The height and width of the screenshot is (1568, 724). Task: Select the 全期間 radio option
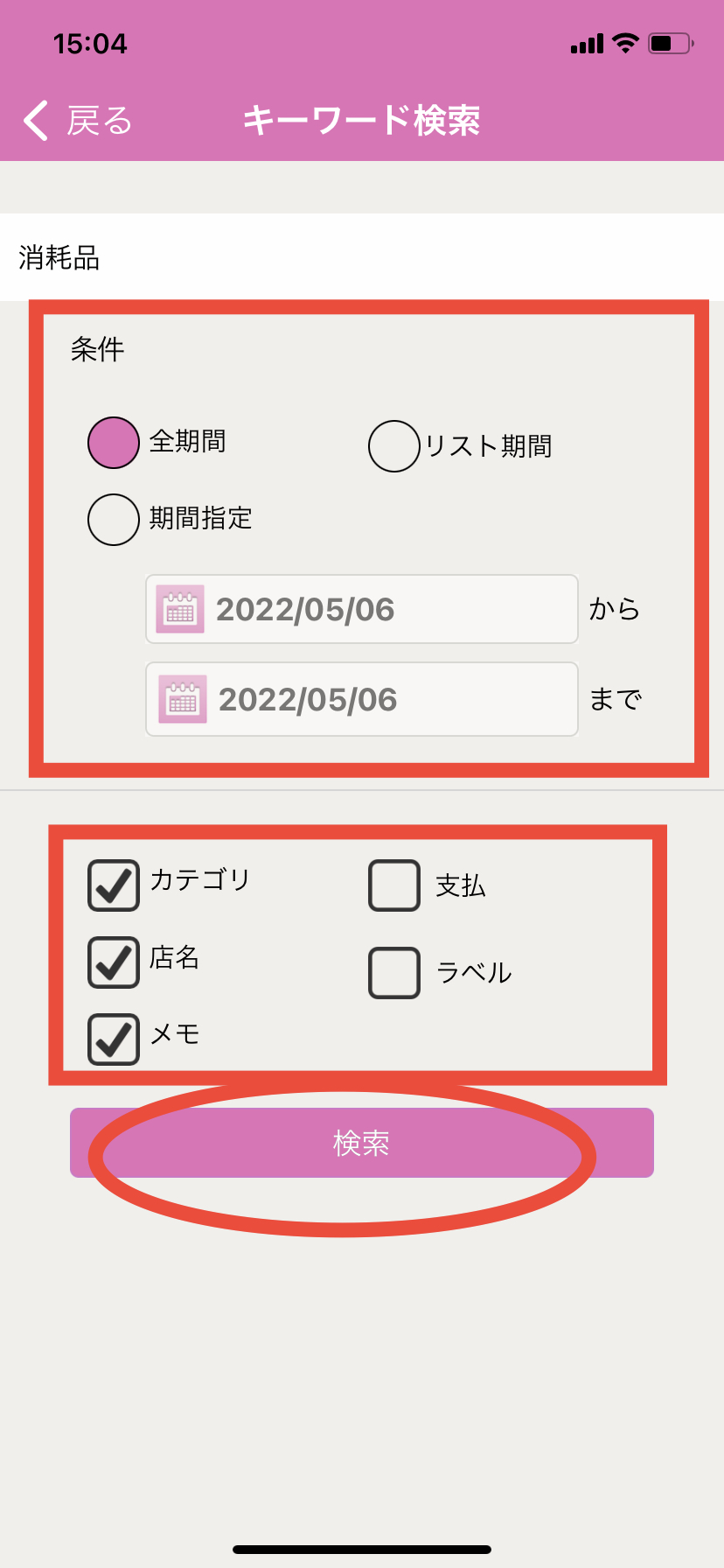point(114,443)
